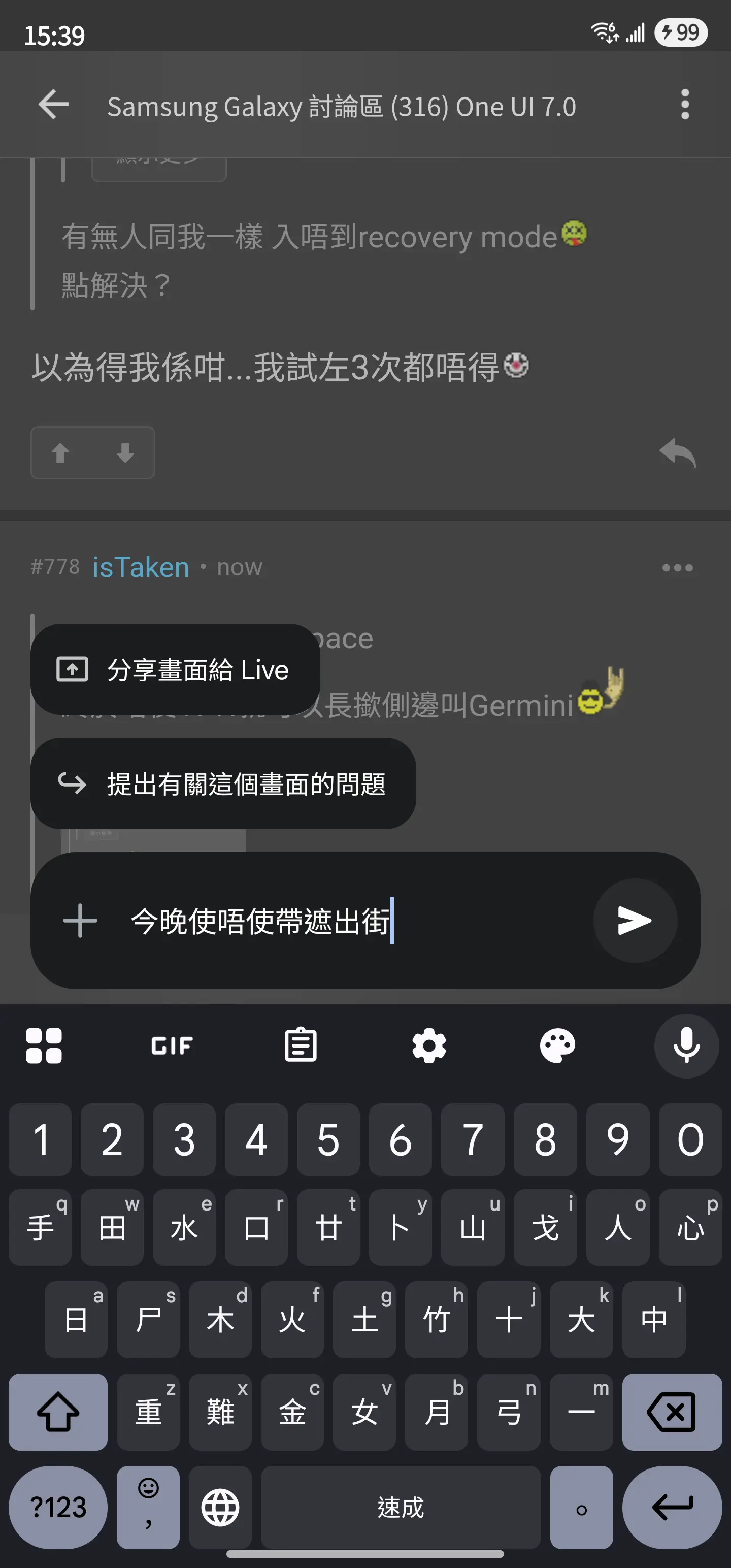The height and width of the screenshot is (1568, 731).
Task: Select the 分享畫面給 Live chip
Action: click(175, 669)
